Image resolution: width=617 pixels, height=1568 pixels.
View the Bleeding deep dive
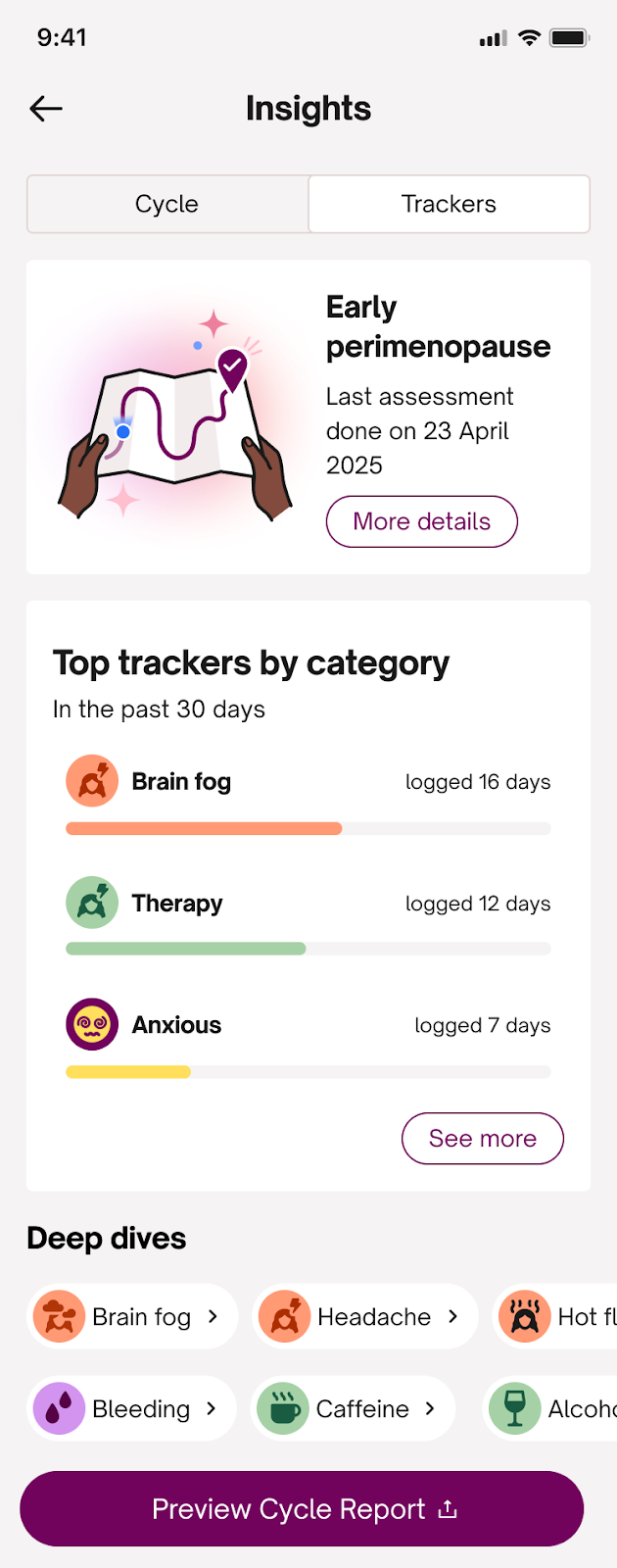click(132, 1409)
